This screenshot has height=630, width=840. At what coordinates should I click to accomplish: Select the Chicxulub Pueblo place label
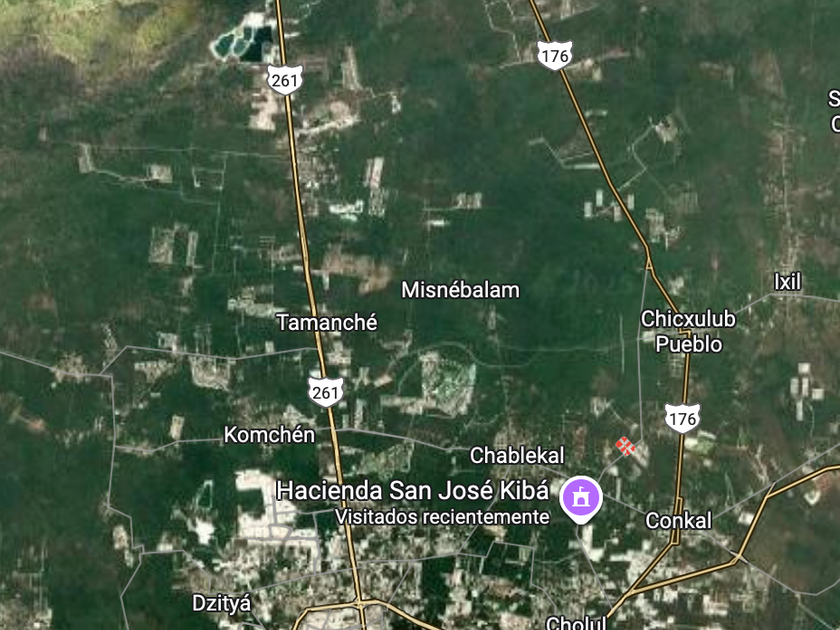[x=688, y=331]
